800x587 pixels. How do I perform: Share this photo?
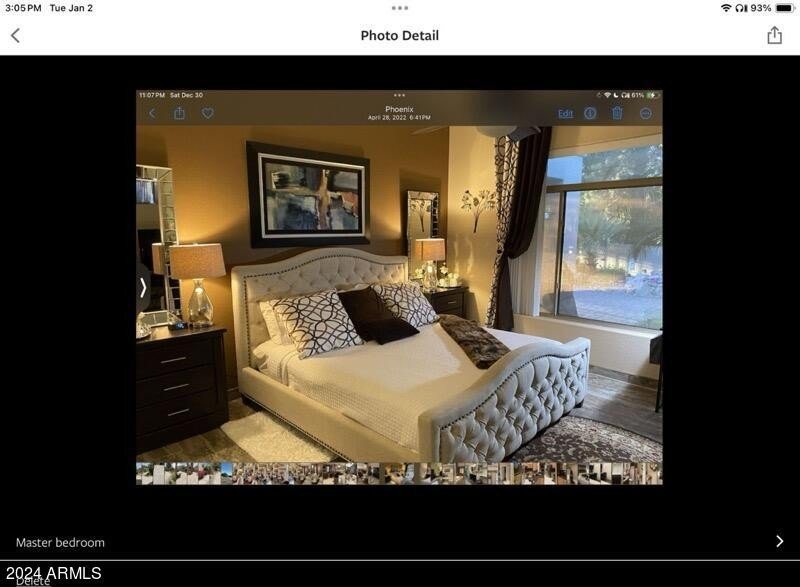(x=774, y=35)
